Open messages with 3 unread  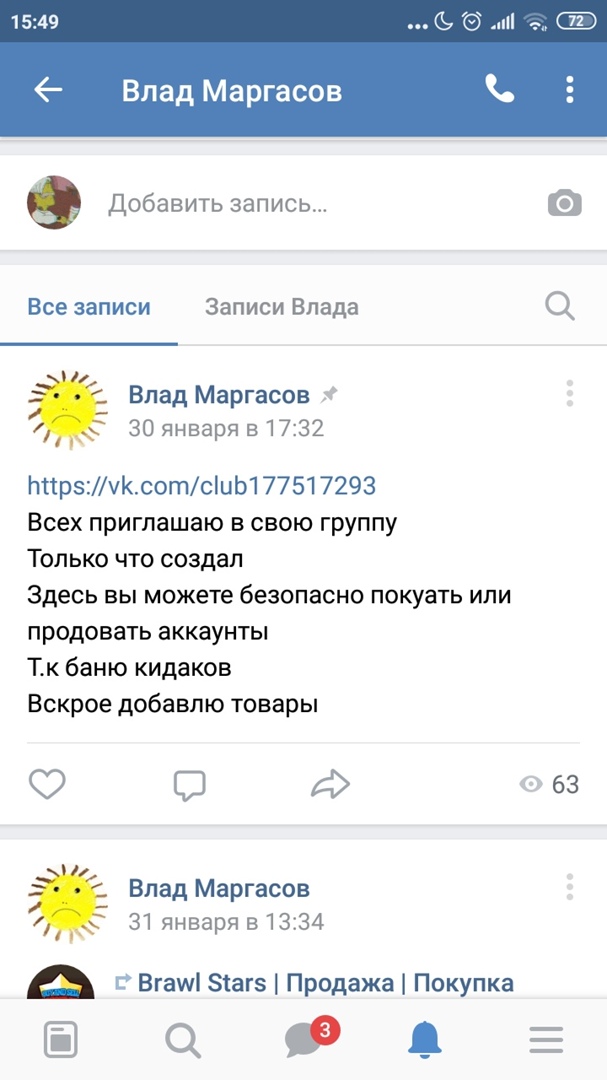304,1041
